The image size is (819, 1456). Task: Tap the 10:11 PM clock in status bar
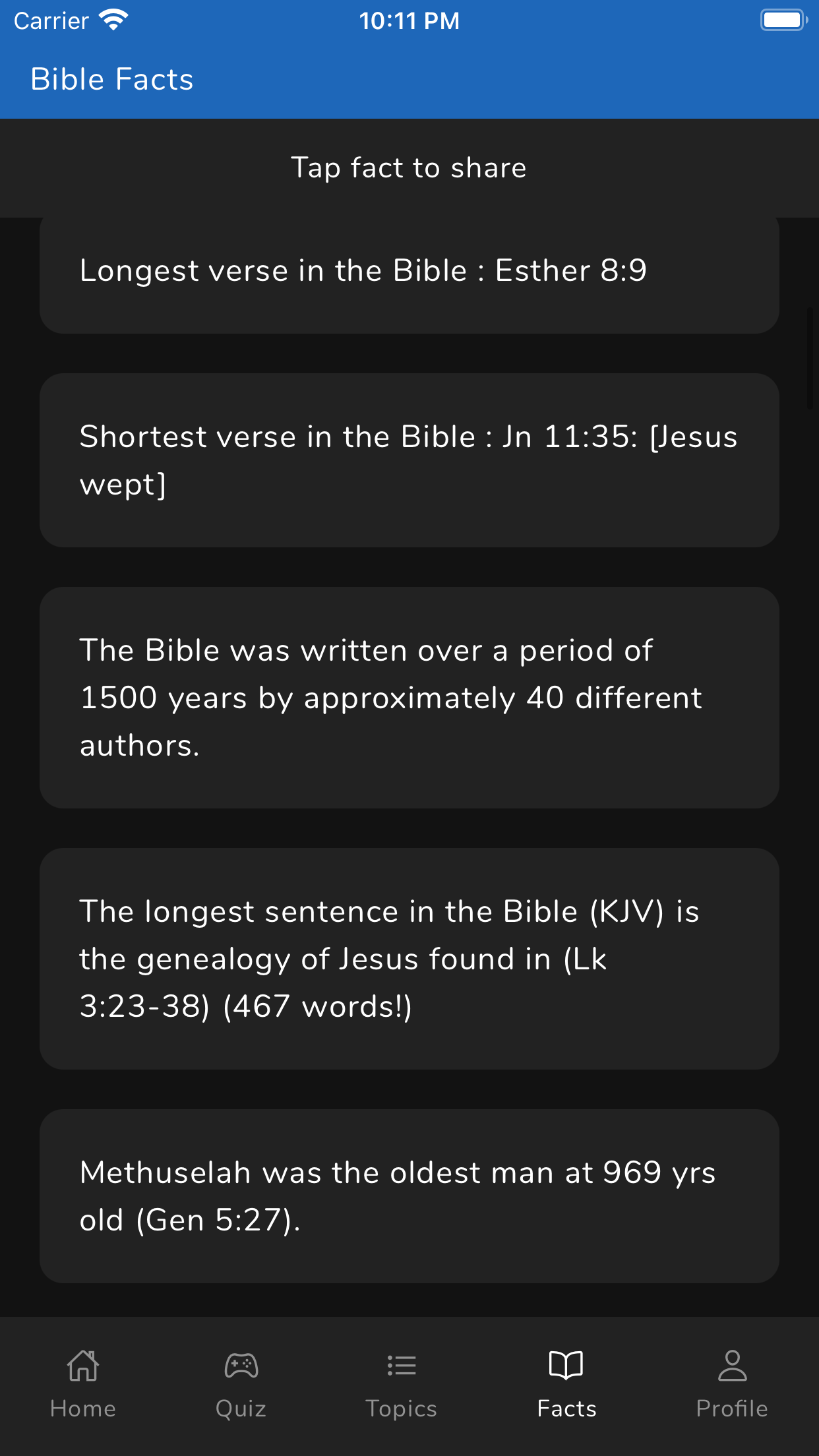point(409,20)
